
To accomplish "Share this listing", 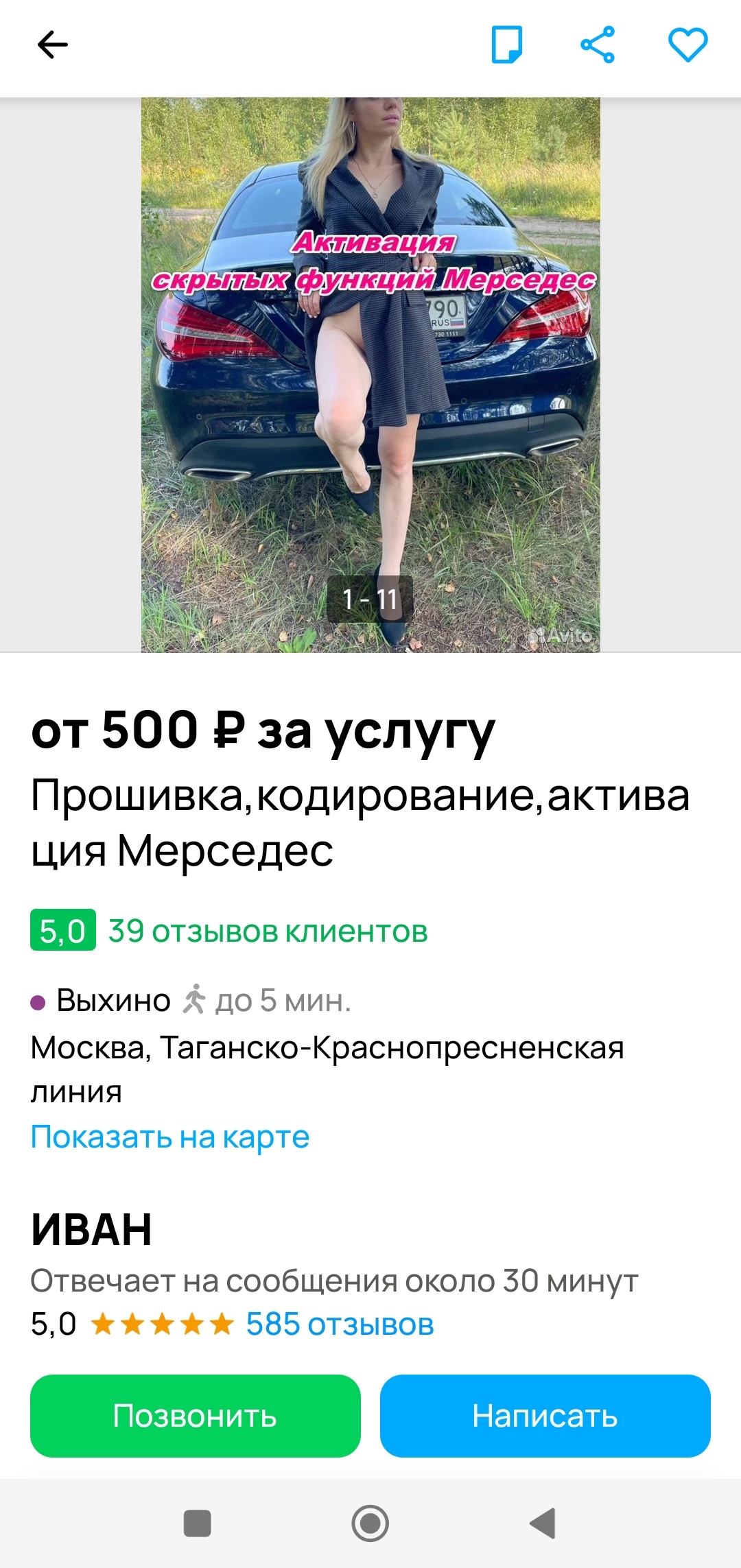I will [598, 45].
